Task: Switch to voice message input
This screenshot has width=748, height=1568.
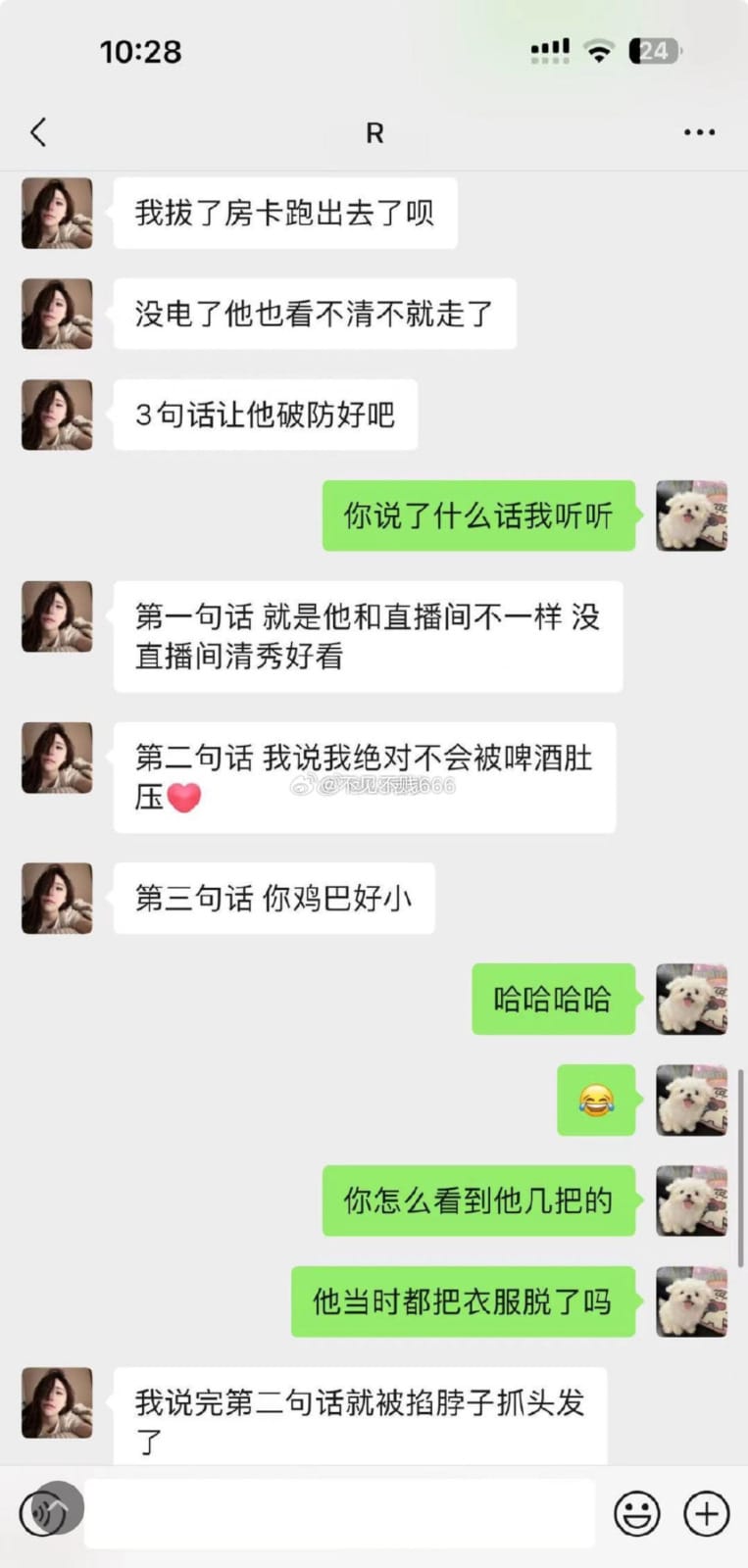Action: point(46,1514)
